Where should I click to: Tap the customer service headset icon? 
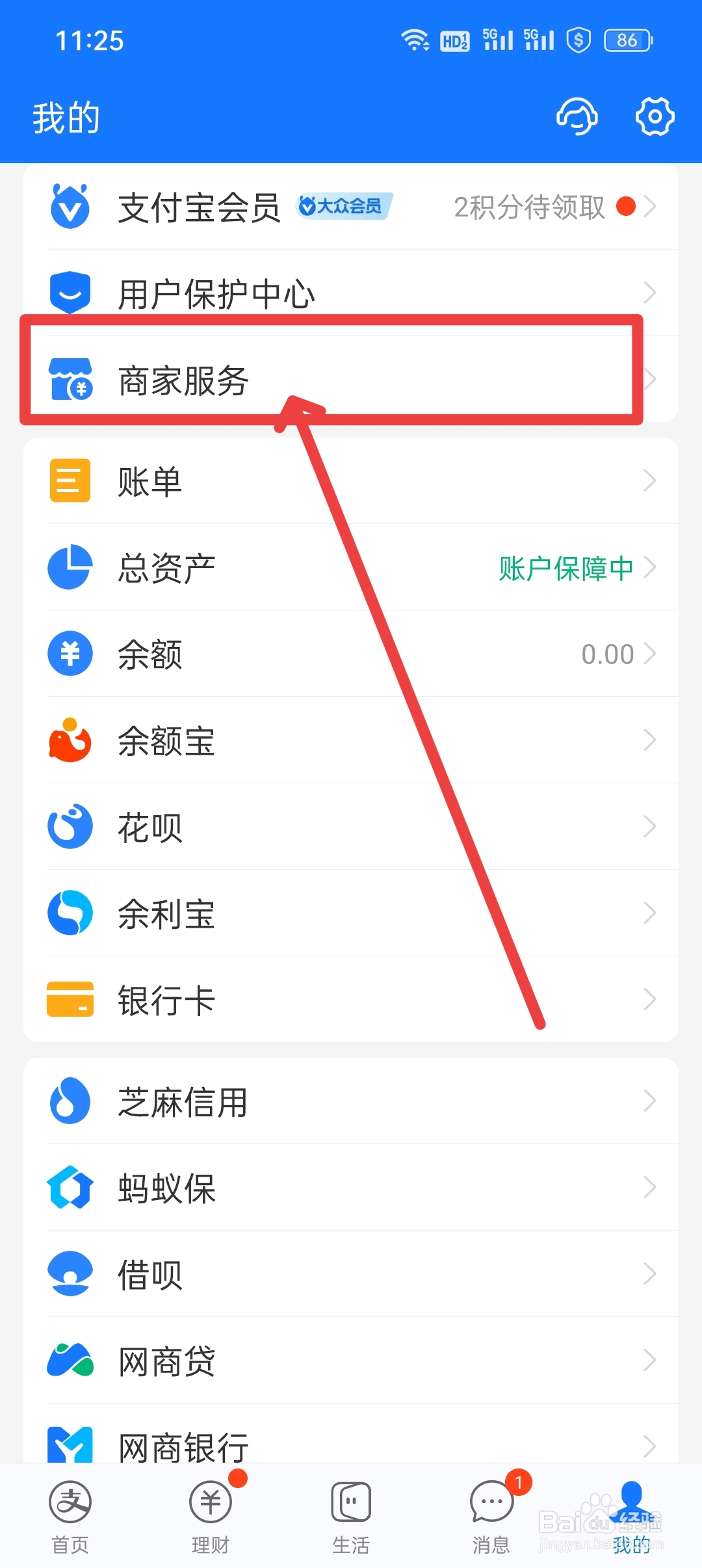[x=577, y=117]
